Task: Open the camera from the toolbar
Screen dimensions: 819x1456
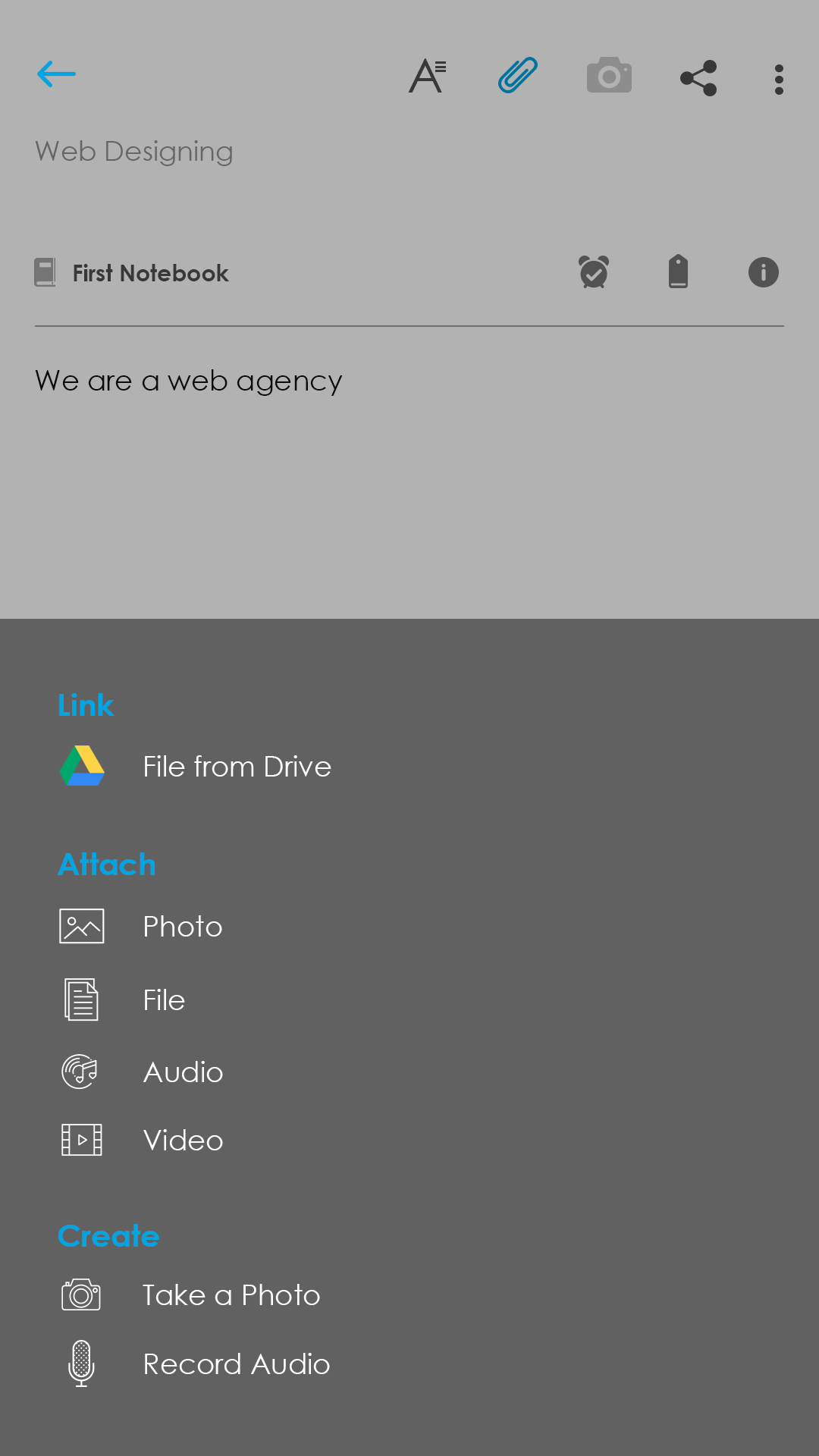Action: tap(609, 75)
